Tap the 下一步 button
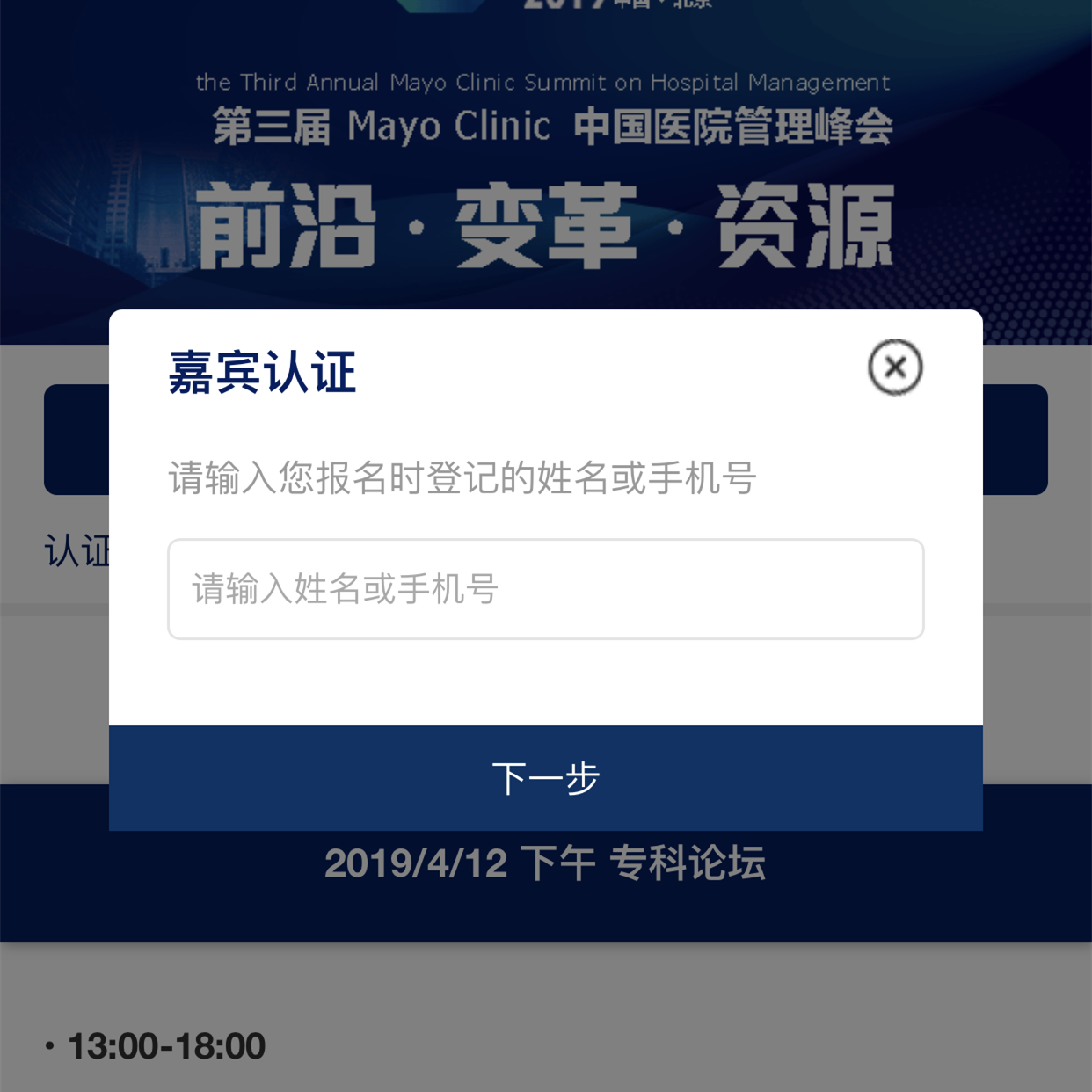This screenshot has width=1092, height=1092. (545, 778)
